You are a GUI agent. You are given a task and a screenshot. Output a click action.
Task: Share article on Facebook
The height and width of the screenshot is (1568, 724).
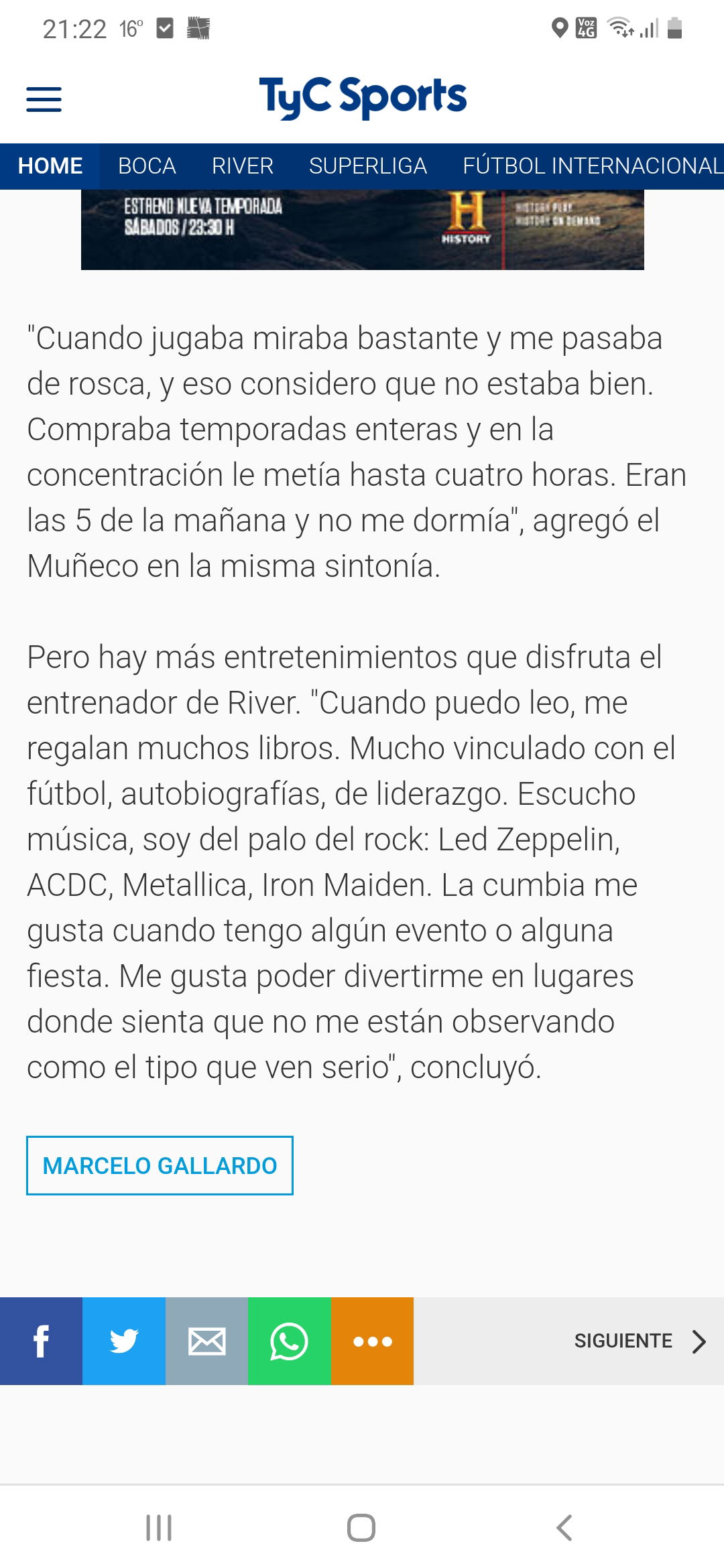[x=41, y=1341]
